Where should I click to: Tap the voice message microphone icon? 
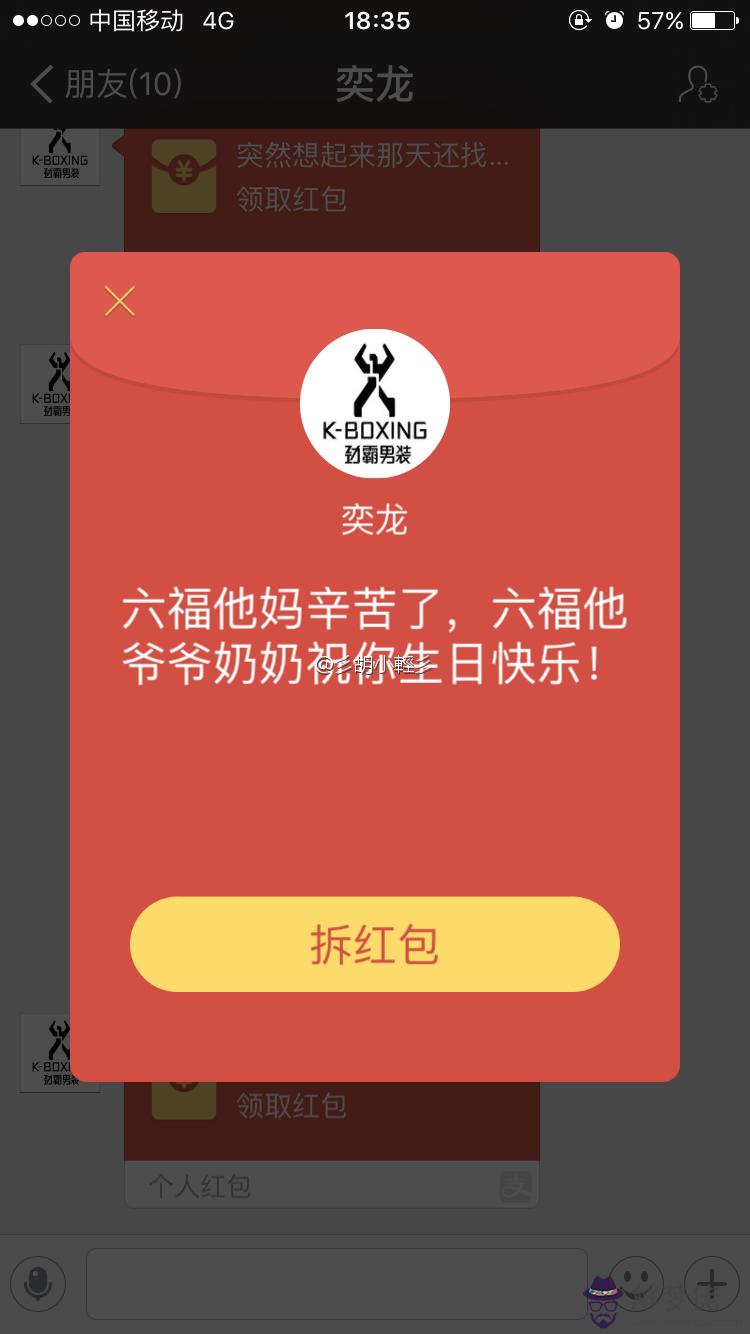click(x=38, y=1283)
